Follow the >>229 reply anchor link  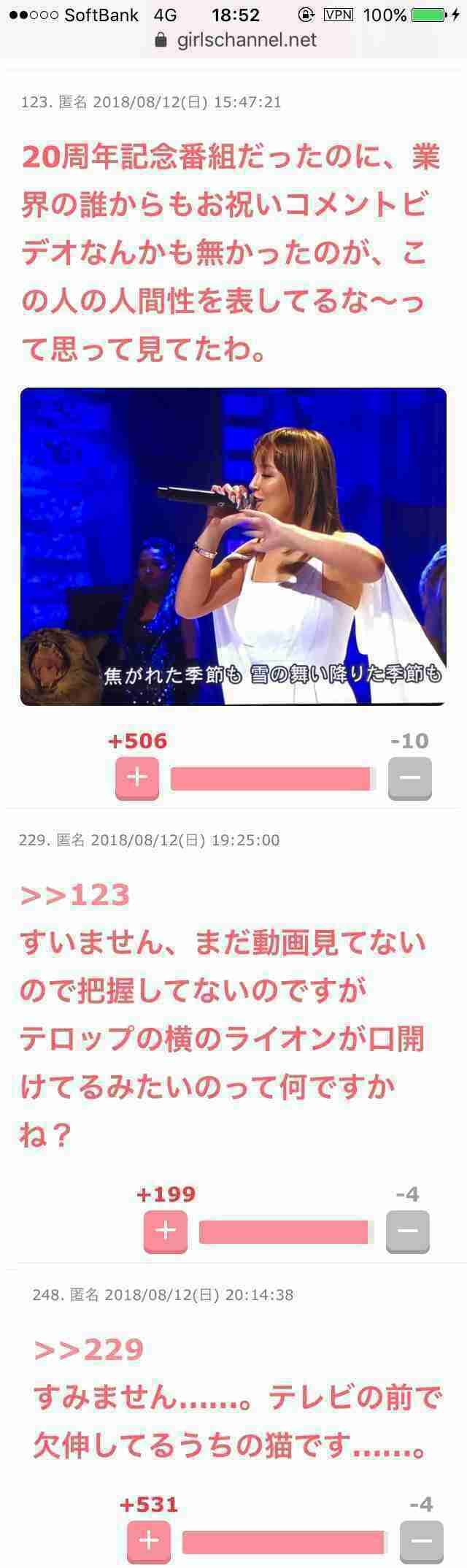[89, 1350]
